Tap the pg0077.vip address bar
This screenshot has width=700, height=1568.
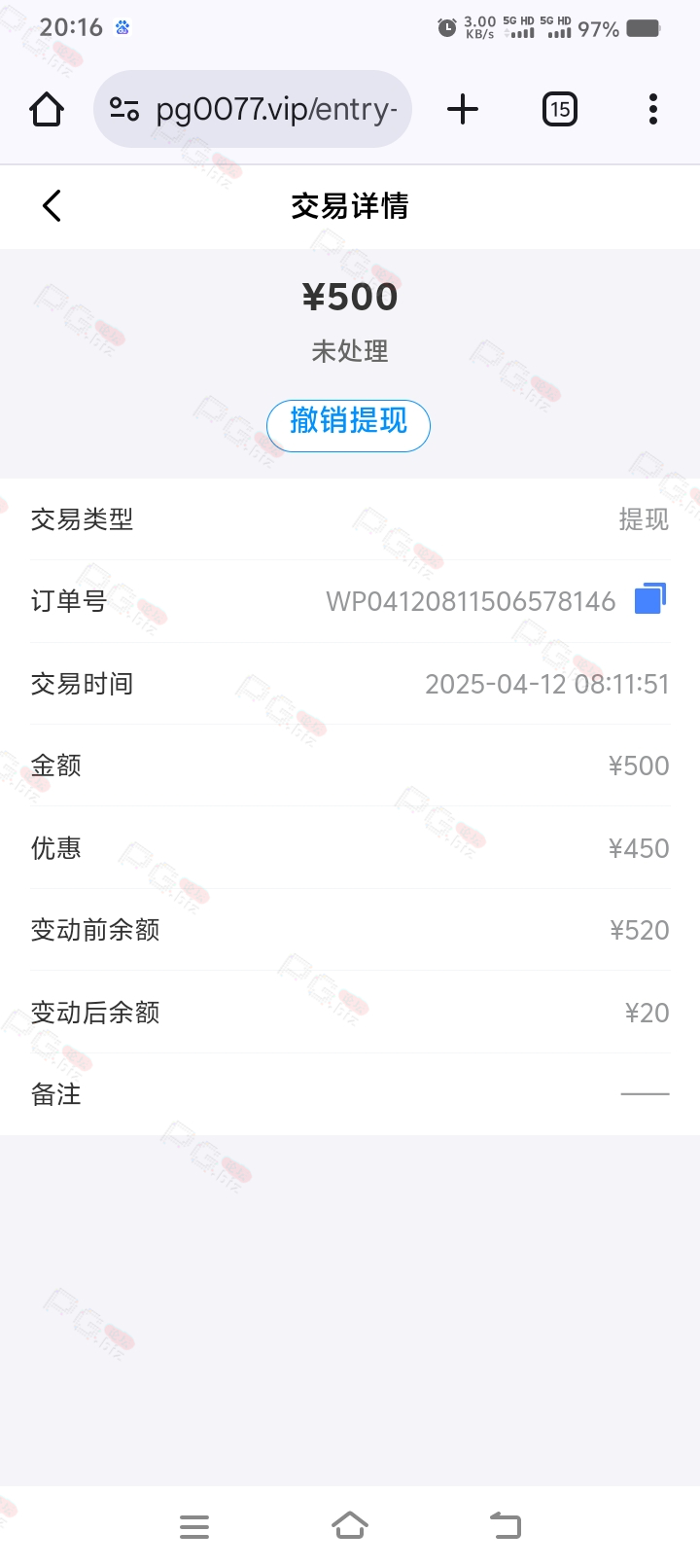(x=253, y=109)
